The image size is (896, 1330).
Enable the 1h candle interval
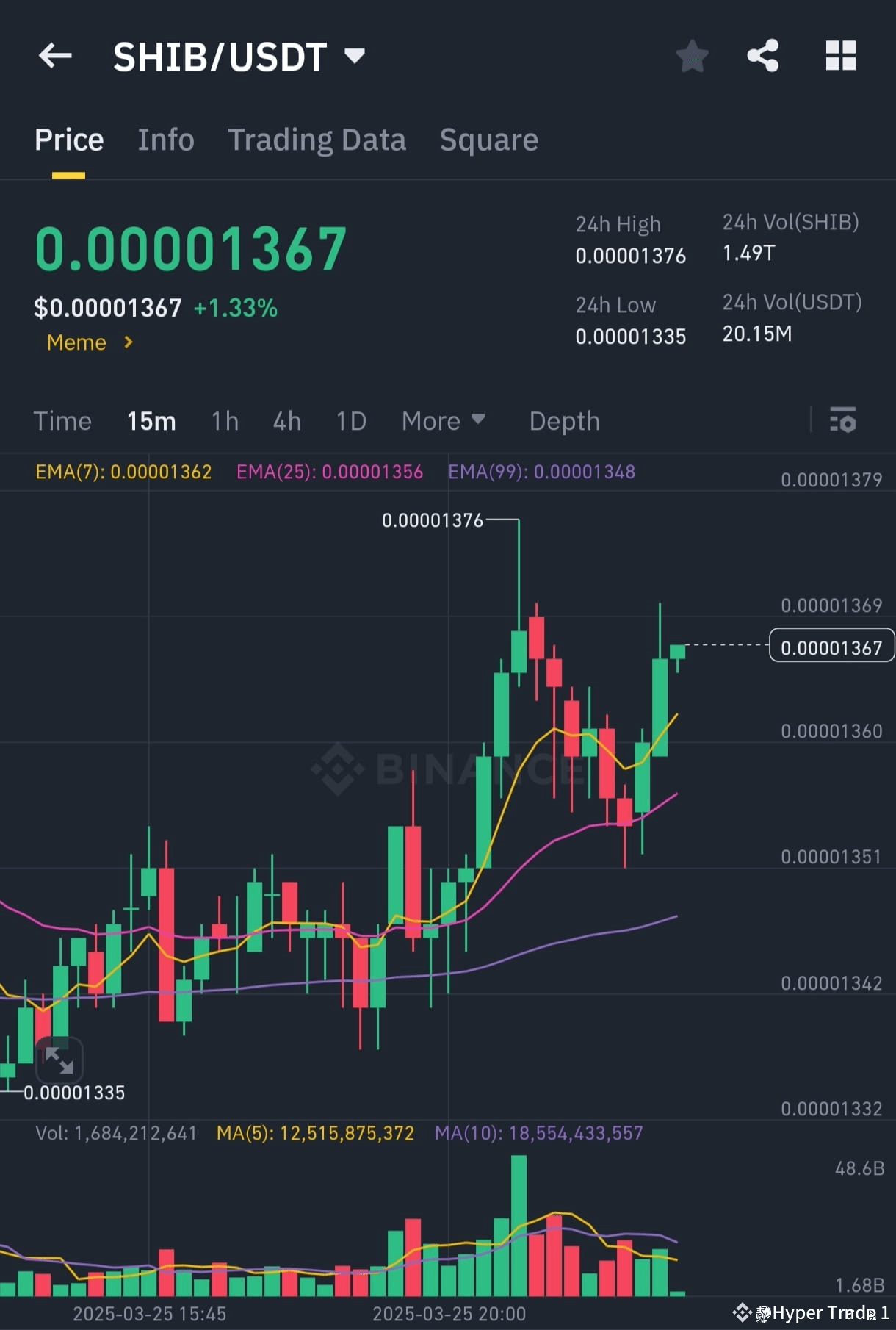pos(224,421)
